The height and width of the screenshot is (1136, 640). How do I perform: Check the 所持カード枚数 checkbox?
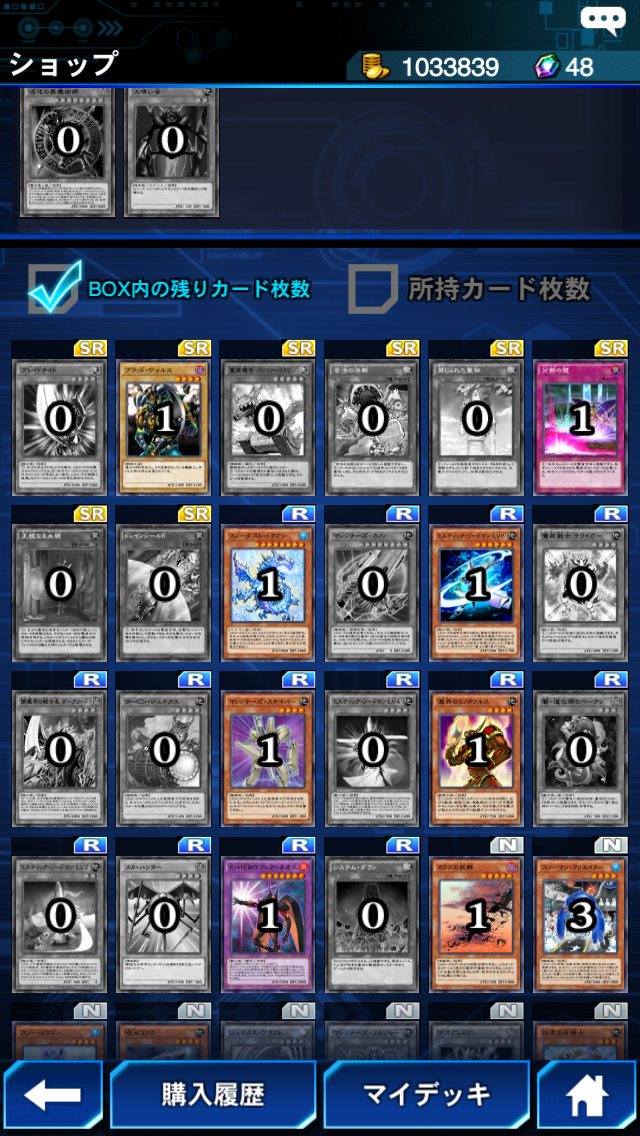tap(371, 288)
